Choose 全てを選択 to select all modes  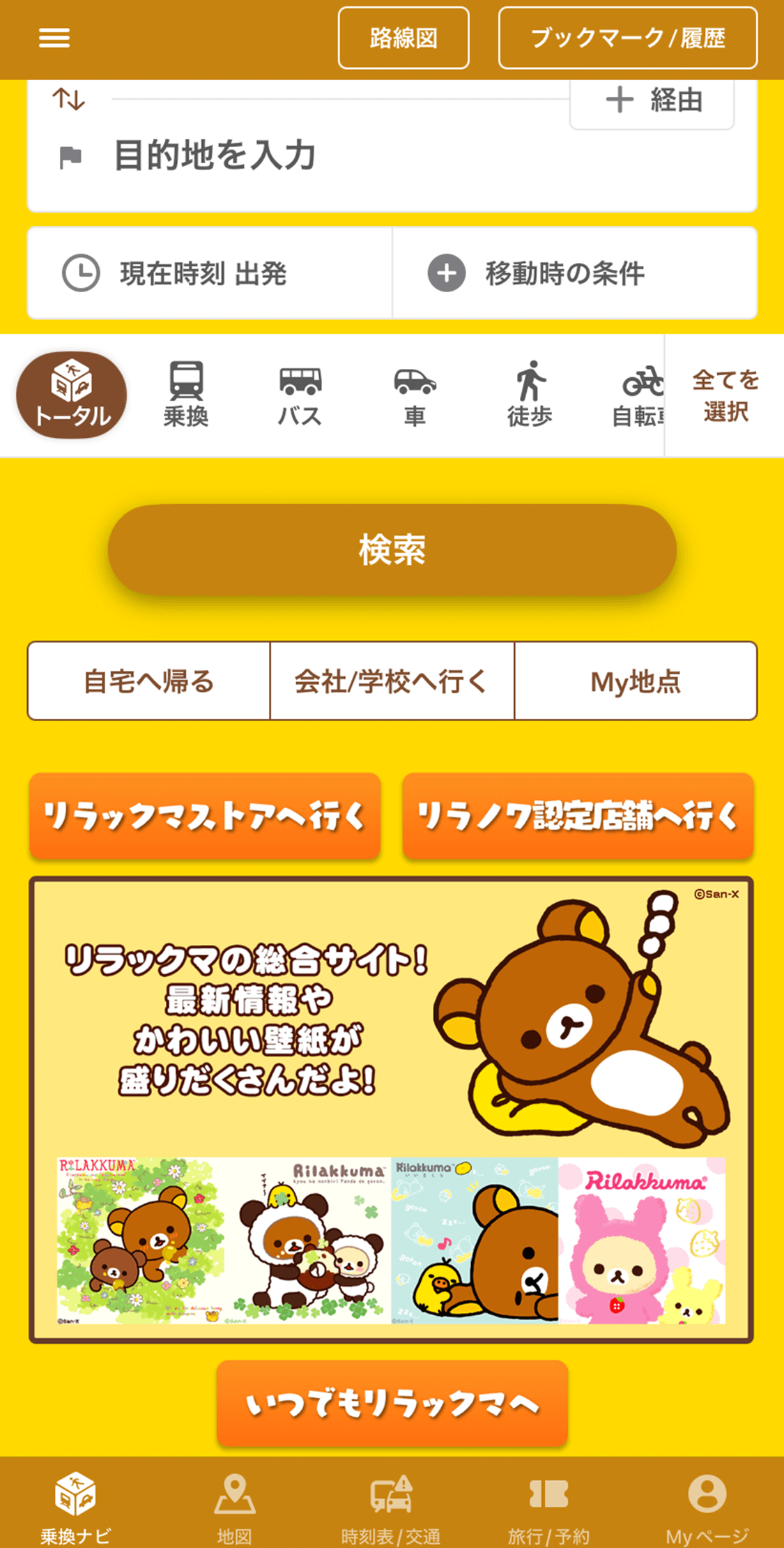click(725, 395)
